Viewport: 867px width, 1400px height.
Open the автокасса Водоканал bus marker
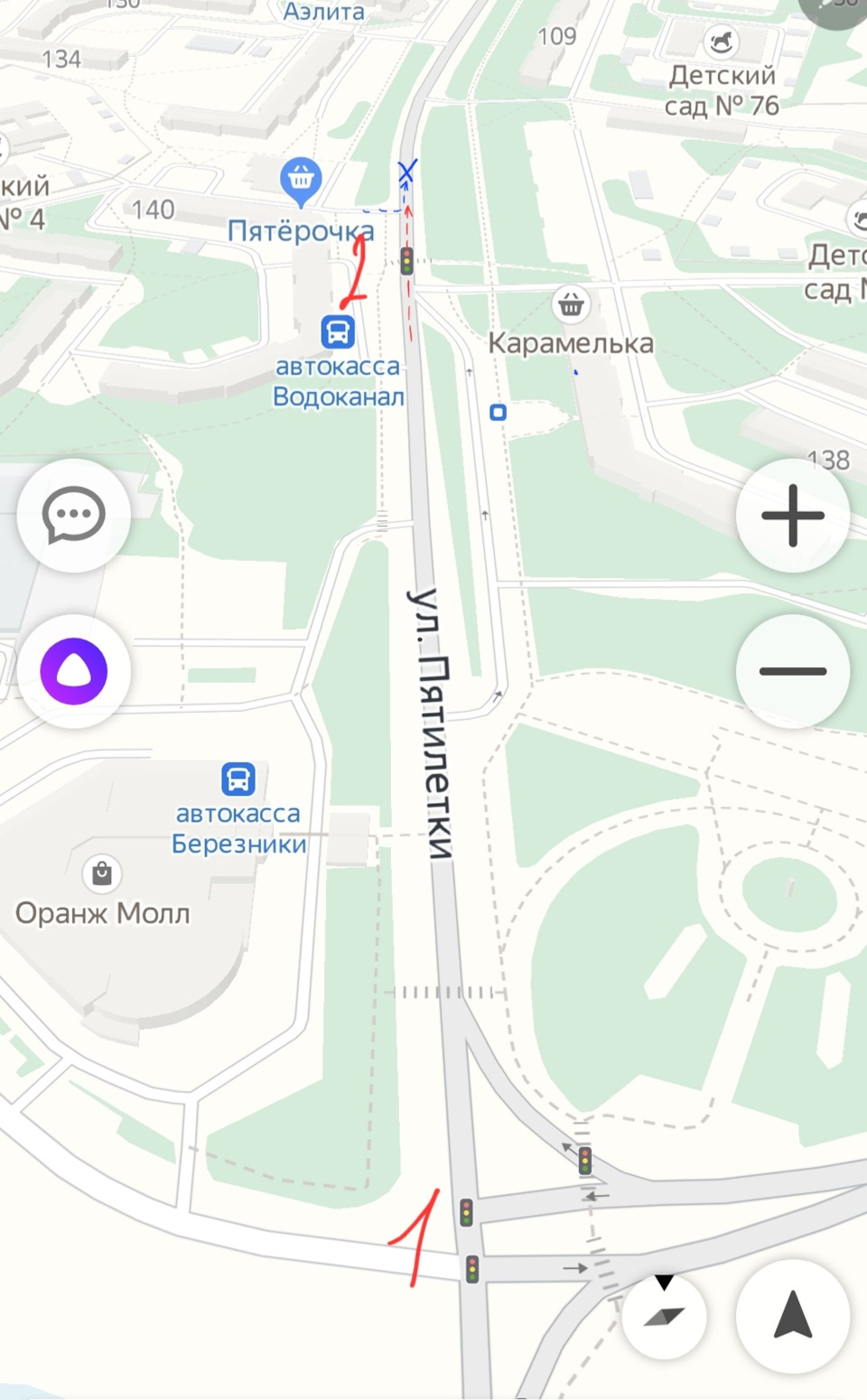338,331
